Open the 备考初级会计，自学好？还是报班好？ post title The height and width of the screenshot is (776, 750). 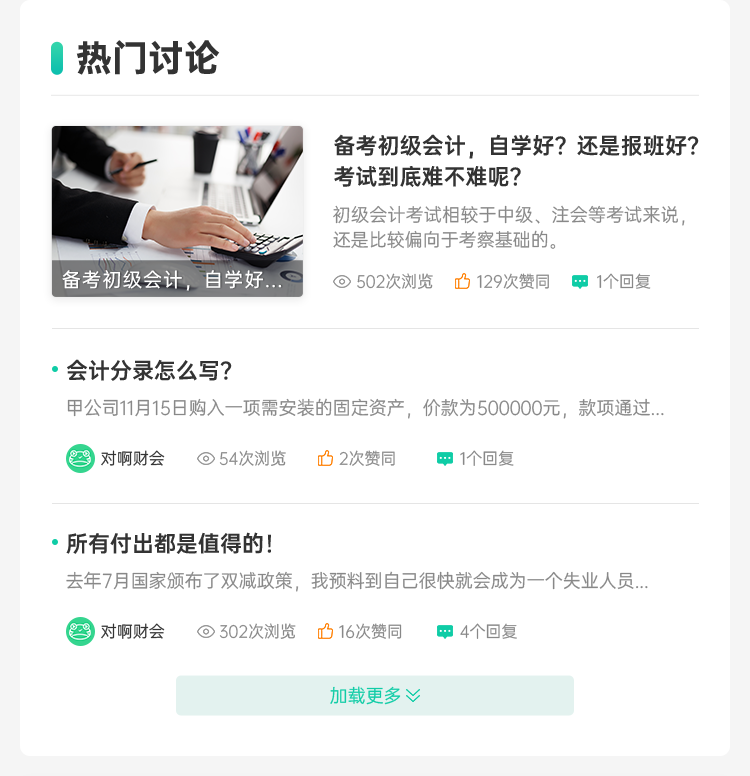click(516, 161)
